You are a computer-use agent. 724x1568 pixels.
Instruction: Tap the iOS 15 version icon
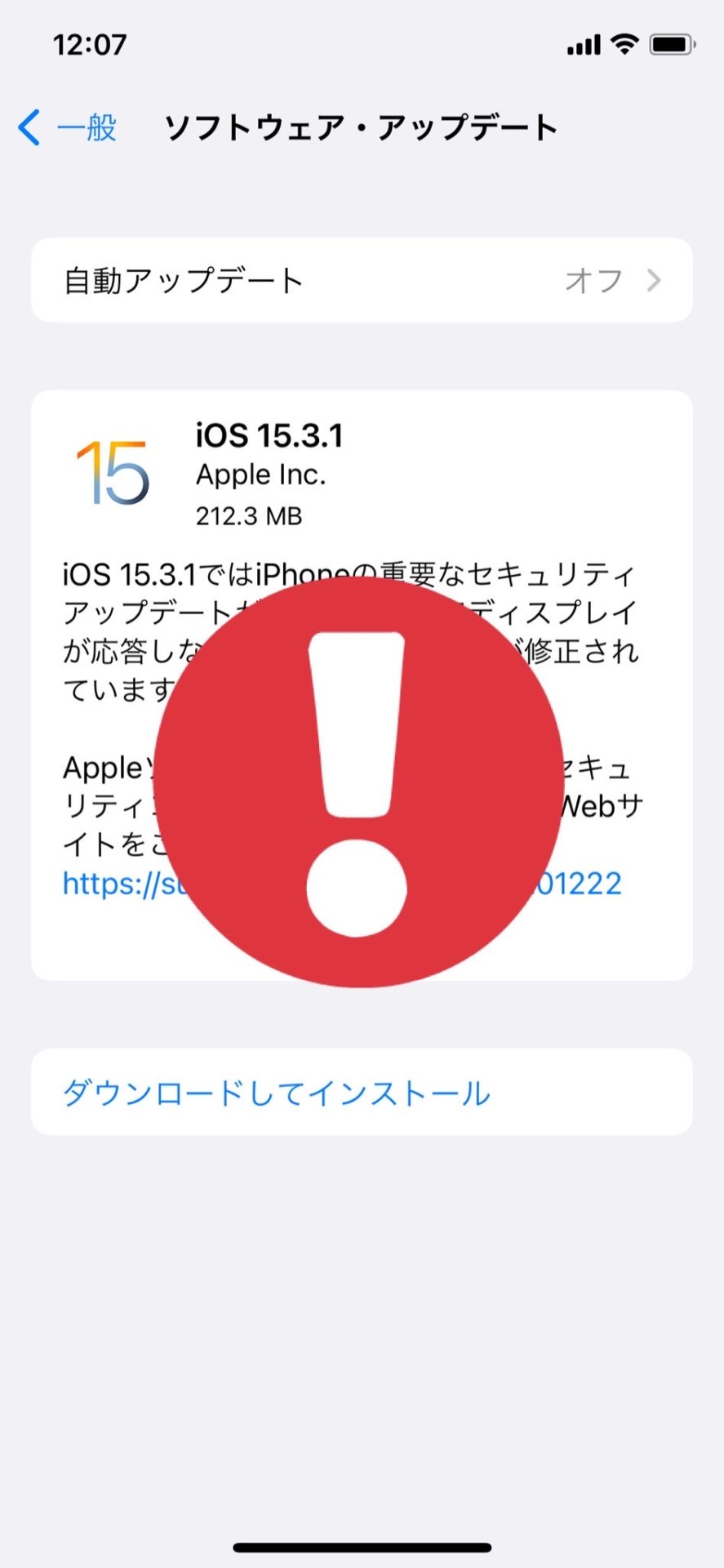point(112,474)
